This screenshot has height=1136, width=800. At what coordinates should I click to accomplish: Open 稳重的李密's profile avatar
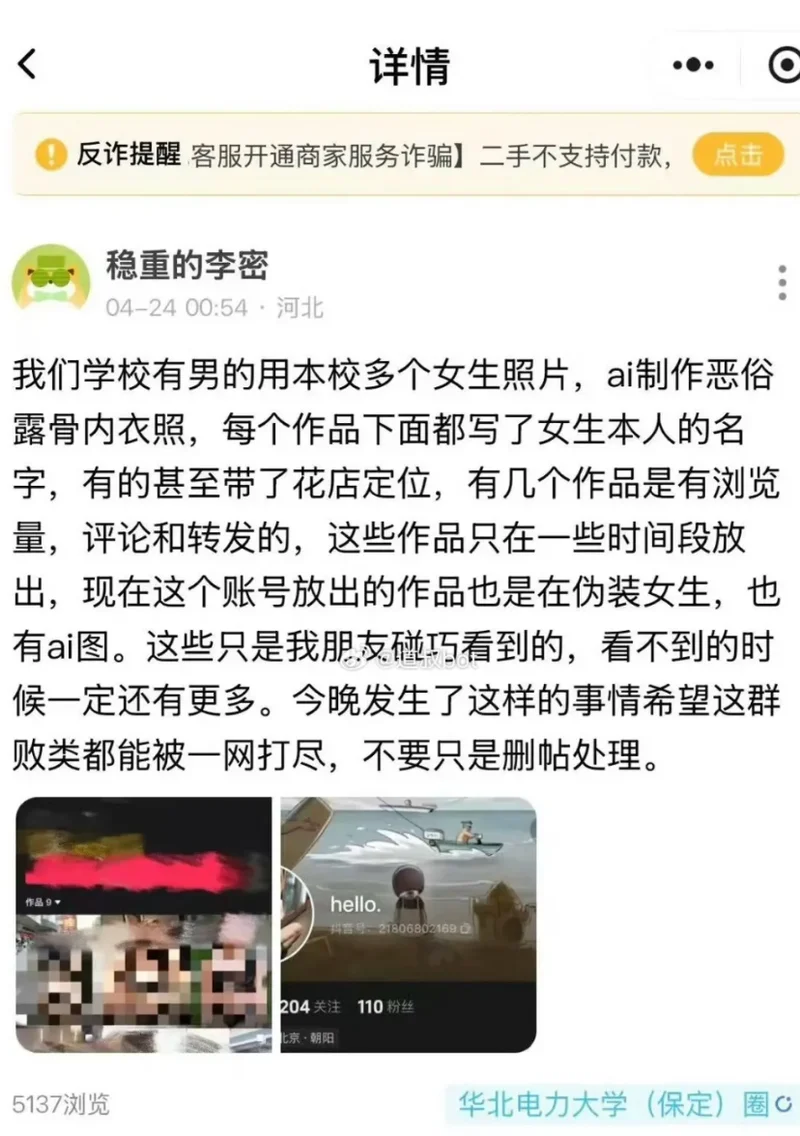click(51, 276)
